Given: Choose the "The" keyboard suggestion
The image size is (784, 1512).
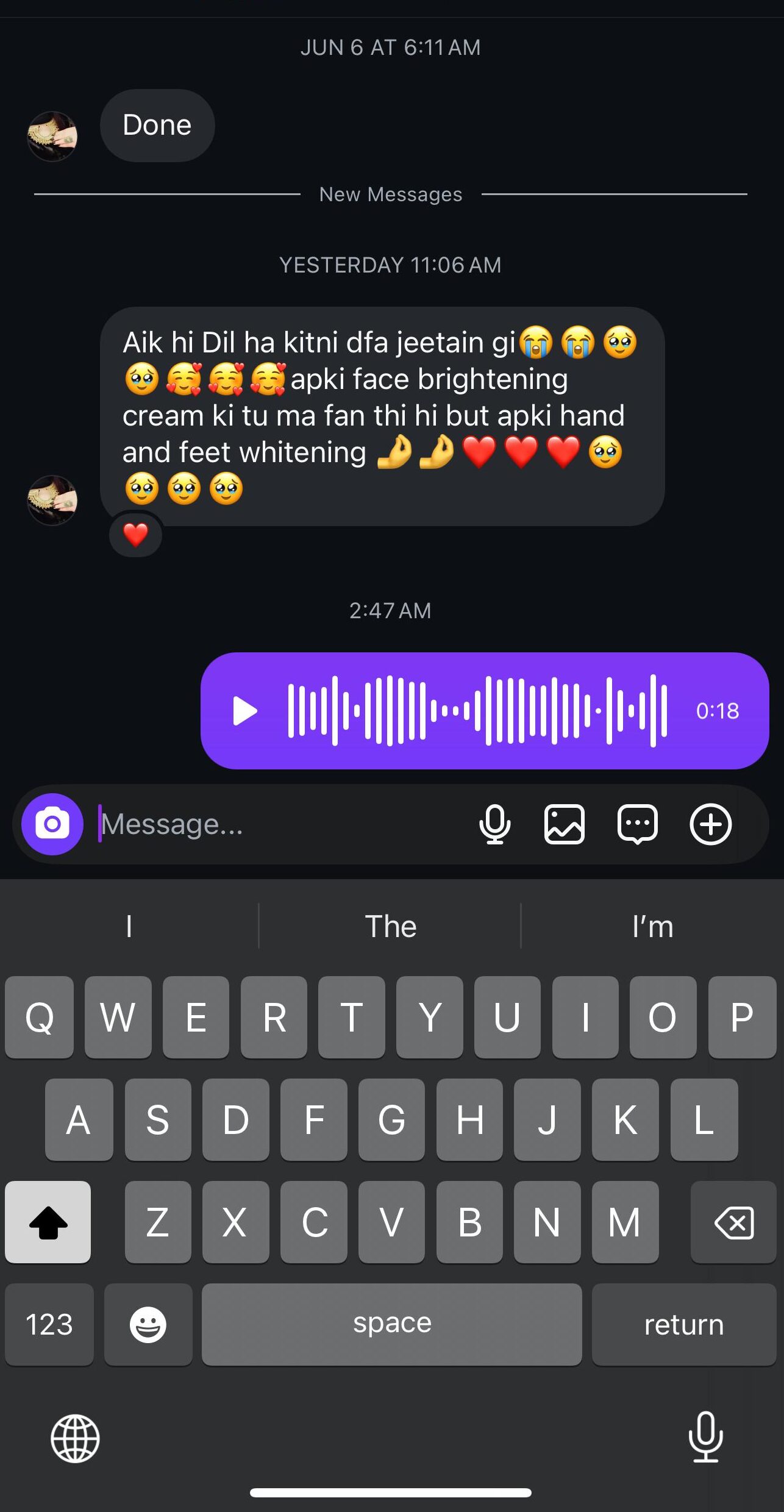Looking at the screenshot, I should 390,927.
